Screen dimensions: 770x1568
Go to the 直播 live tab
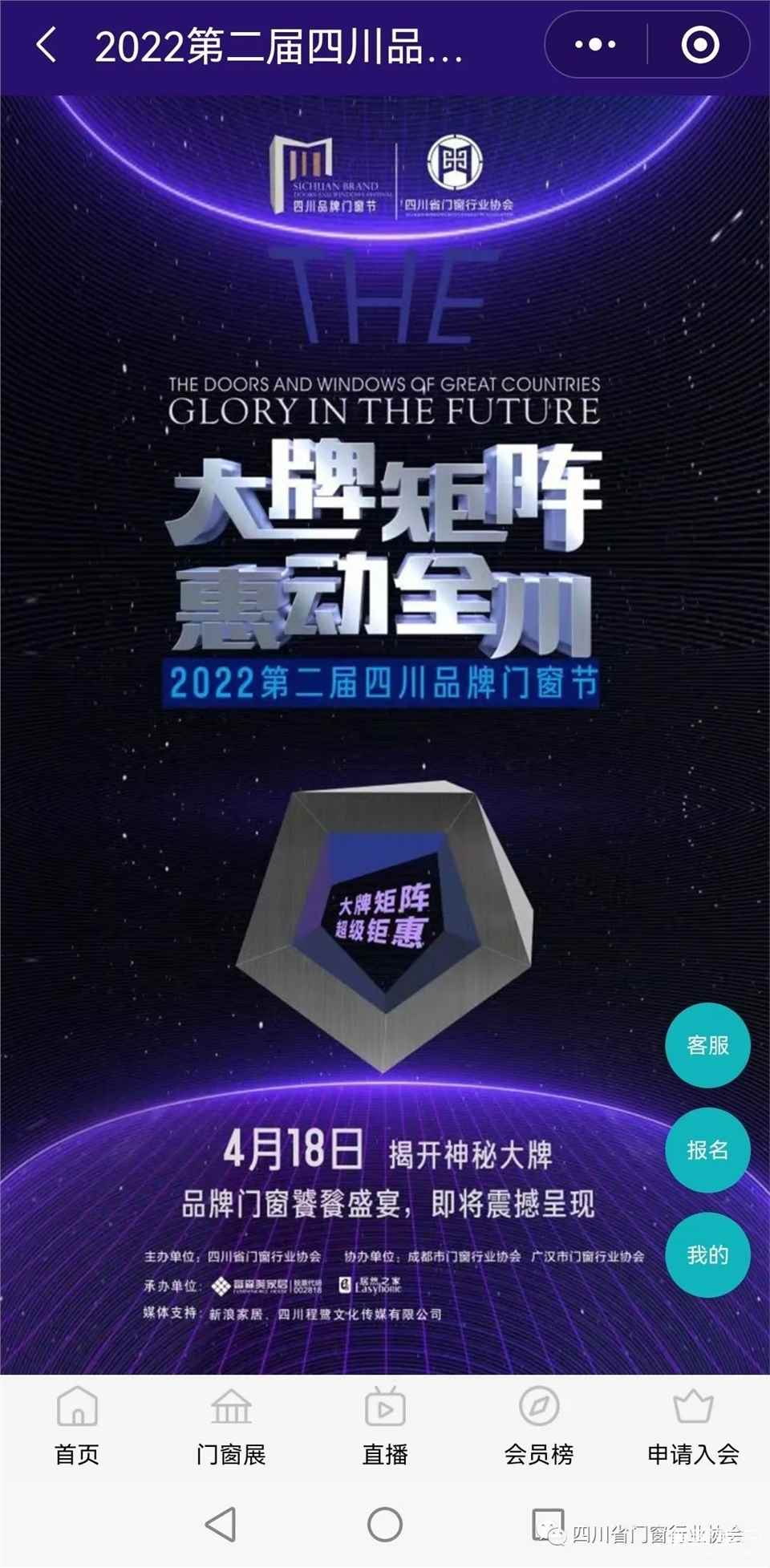(x=385, y=1426)
